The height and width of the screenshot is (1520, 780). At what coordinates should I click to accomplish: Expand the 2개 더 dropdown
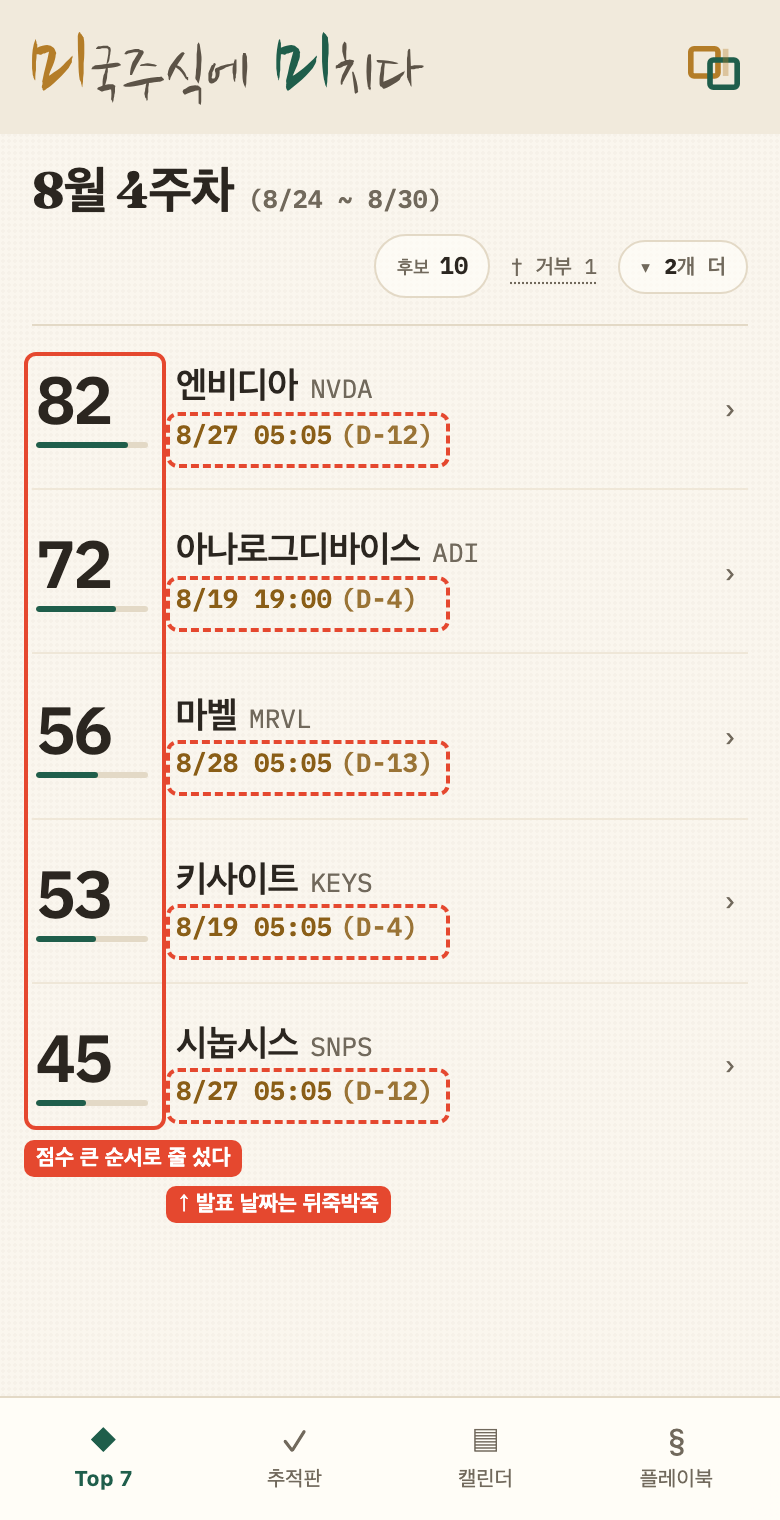[683, 267]
